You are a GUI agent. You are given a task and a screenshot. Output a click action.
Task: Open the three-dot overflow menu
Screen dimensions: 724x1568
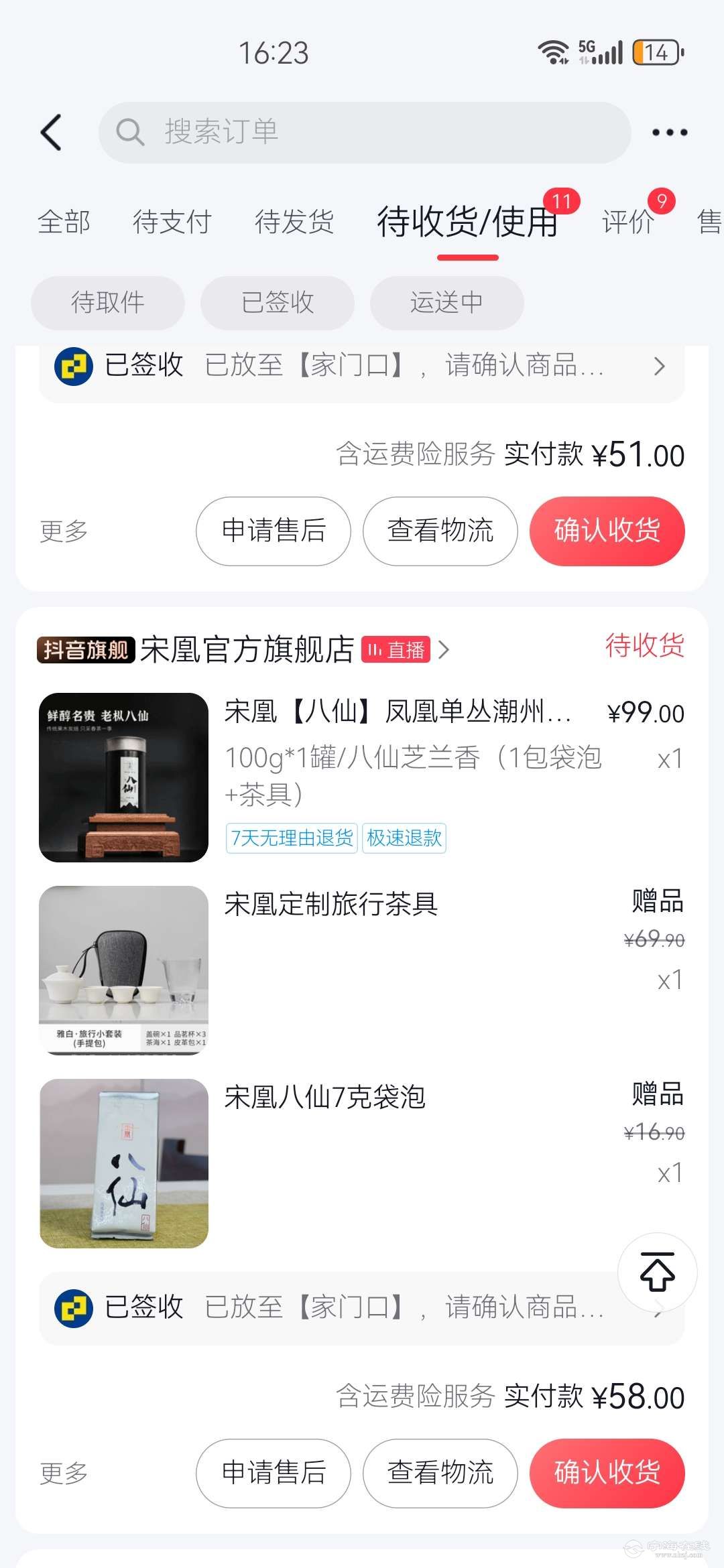(670, 132)
